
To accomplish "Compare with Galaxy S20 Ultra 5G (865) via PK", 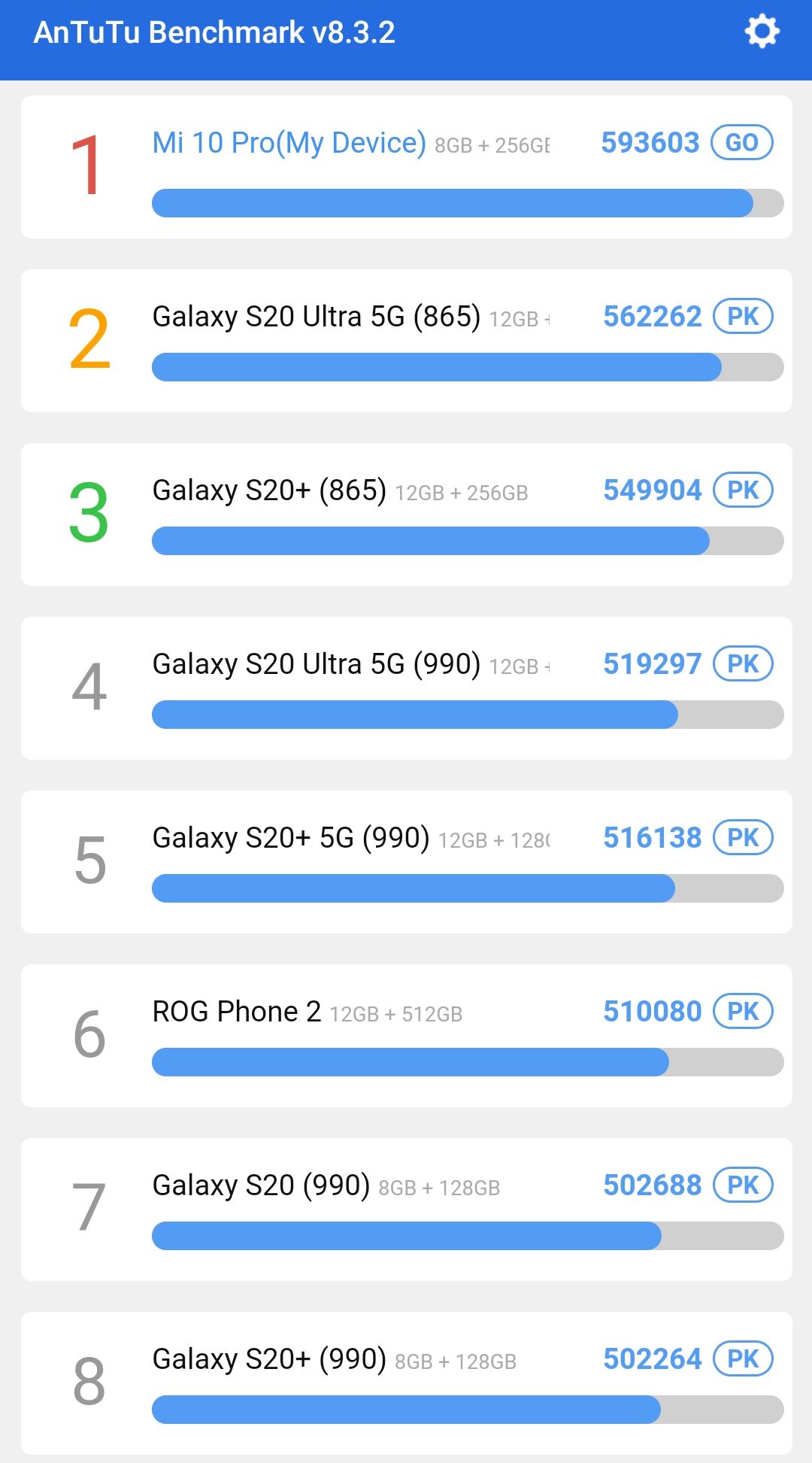I will (742, 317).
